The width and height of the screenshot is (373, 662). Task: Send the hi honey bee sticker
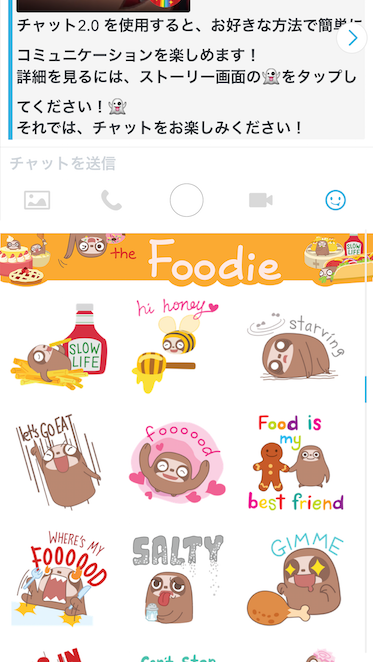177,345
